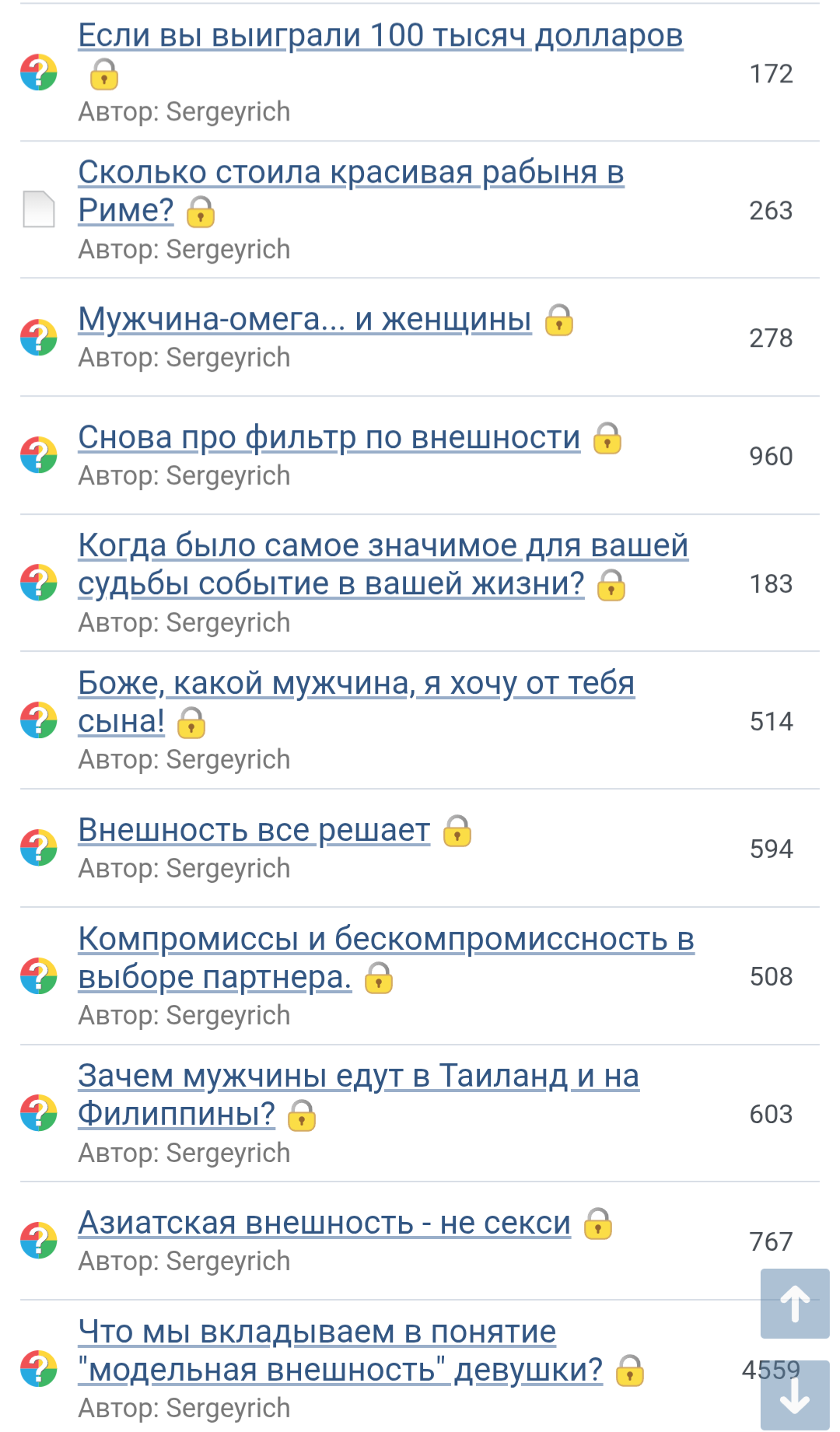
Task: Open topic "Сколько стоила красивая рабыня в Риме?"
Action: 351,173
